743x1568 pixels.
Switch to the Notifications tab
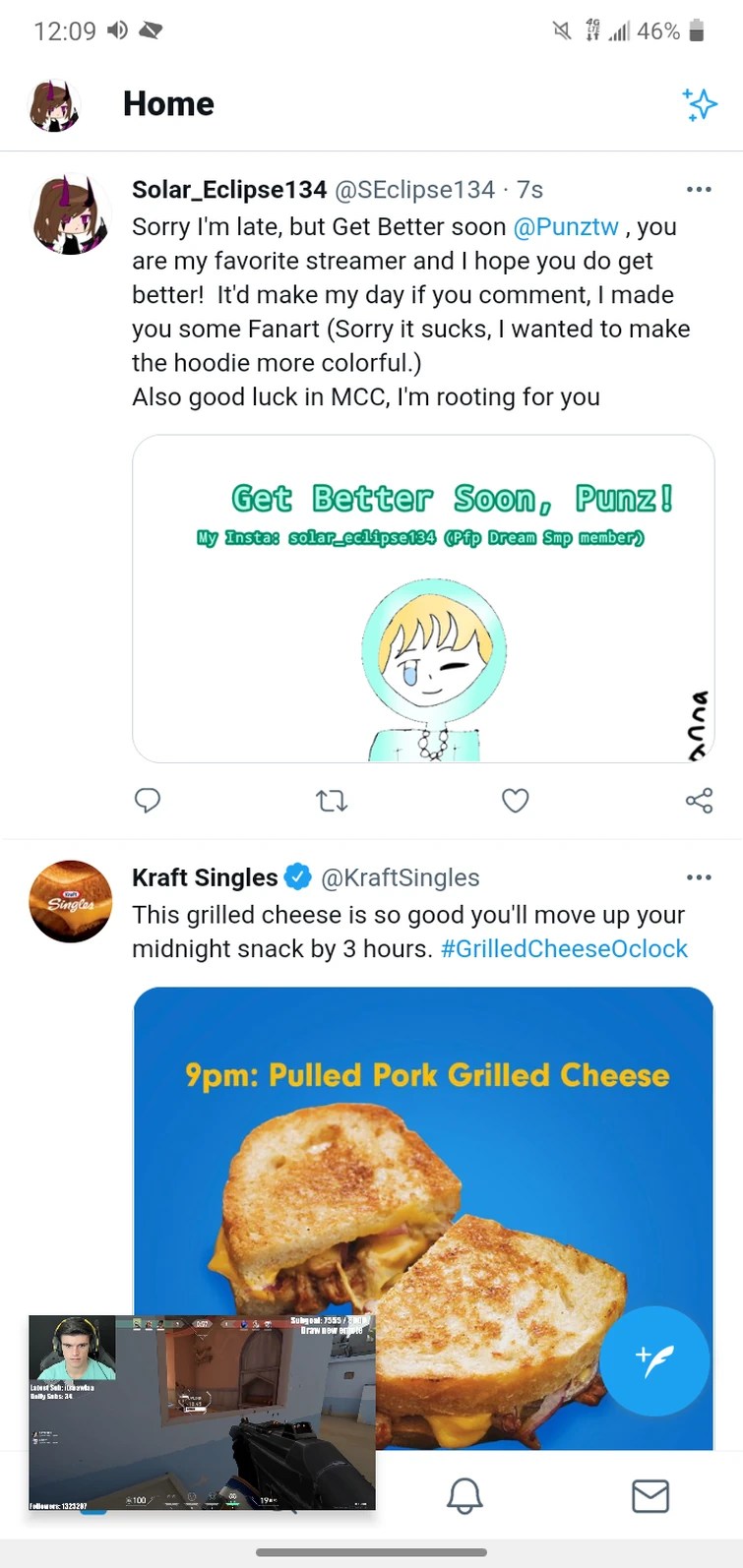[x=464, y=1496]
